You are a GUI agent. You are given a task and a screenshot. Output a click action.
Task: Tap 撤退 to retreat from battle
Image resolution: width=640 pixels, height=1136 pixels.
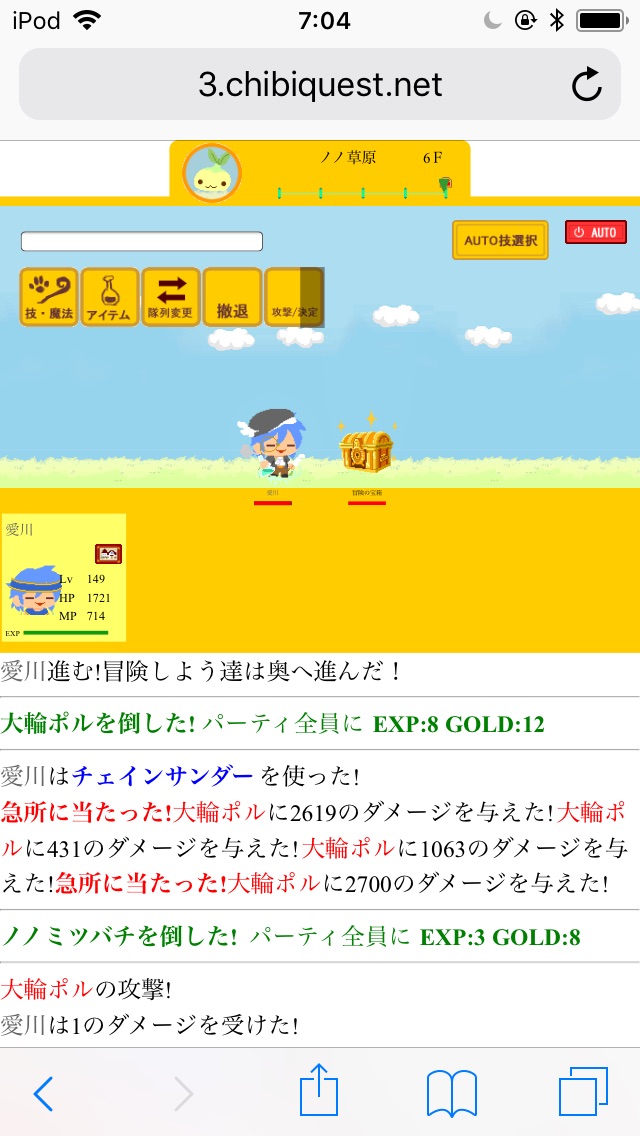[232, 297]
